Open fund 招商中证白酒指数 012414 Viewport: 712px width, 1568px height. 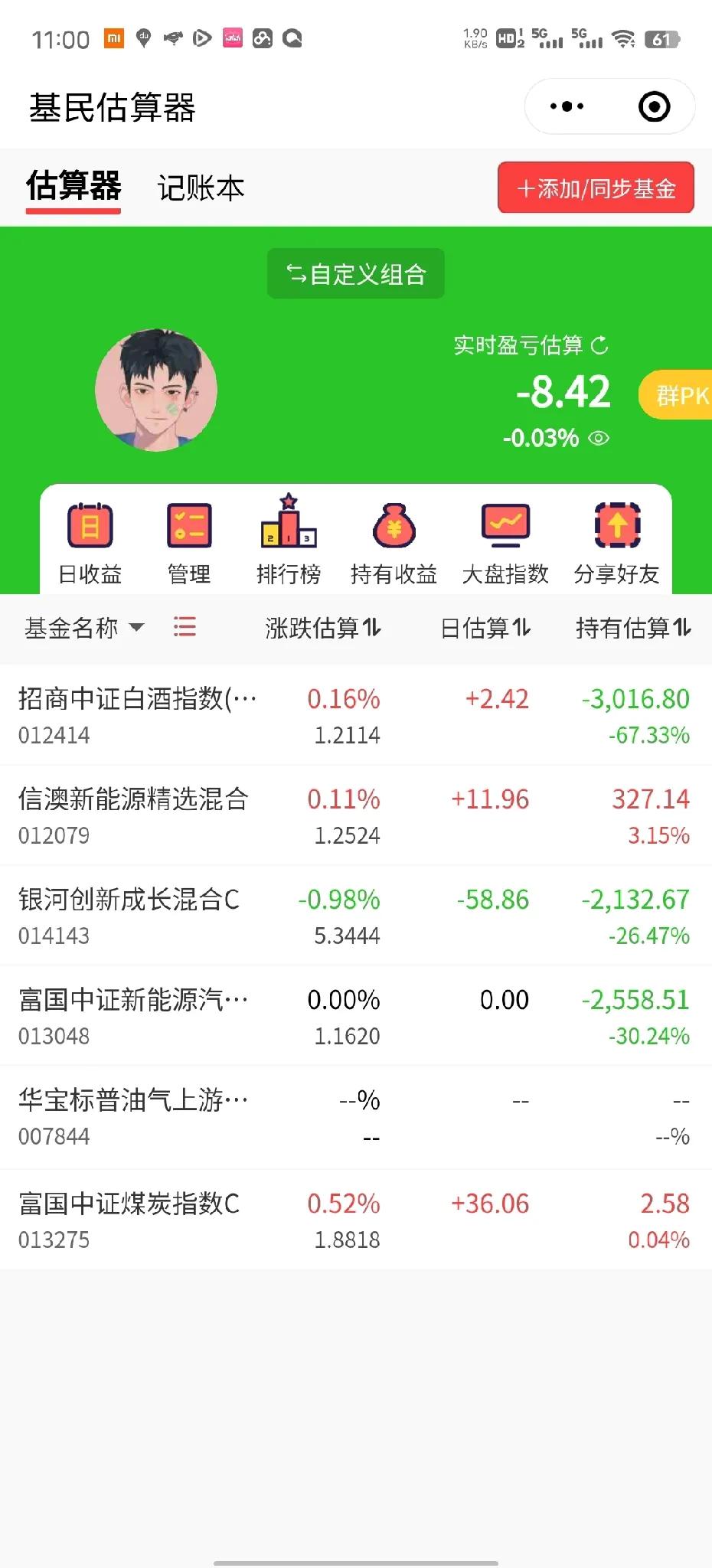tap(138, 715)
